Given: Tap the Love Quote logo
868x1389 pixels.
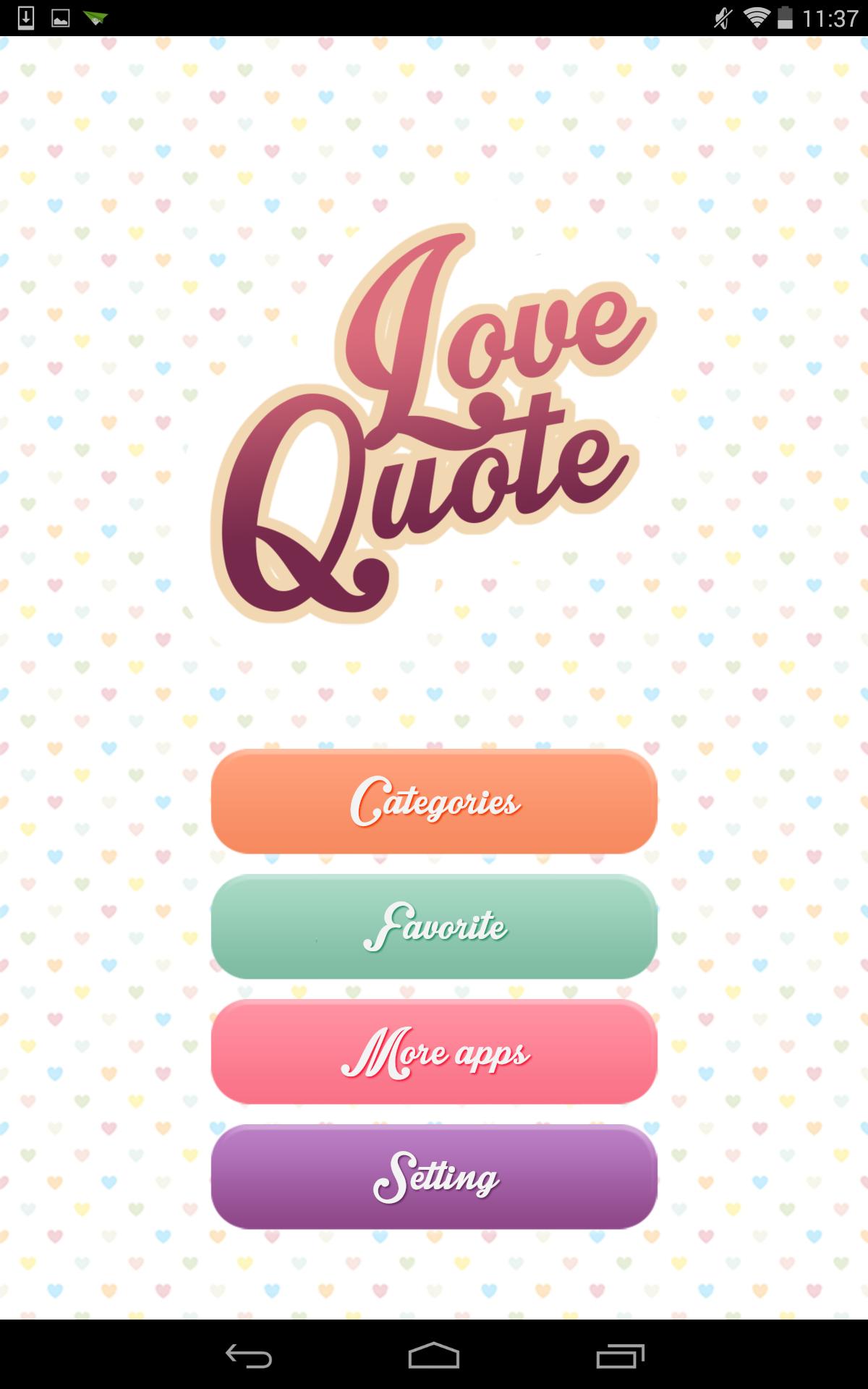Looking at the screenshot, I should tap(434, 427).
